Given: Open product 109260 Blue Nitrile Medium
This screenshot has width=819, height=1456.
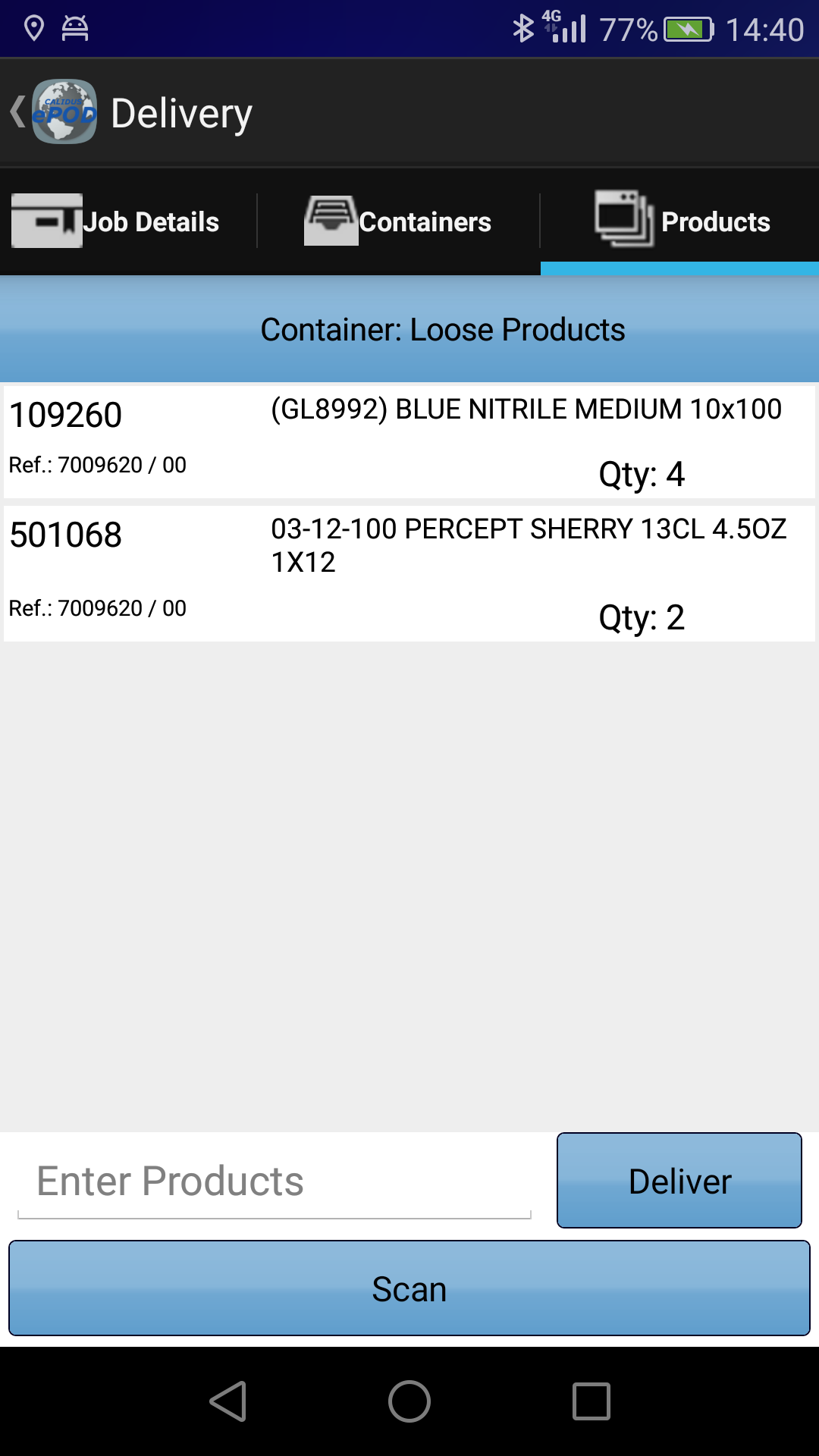Looking at the screenshot, I should click(409, 442).
